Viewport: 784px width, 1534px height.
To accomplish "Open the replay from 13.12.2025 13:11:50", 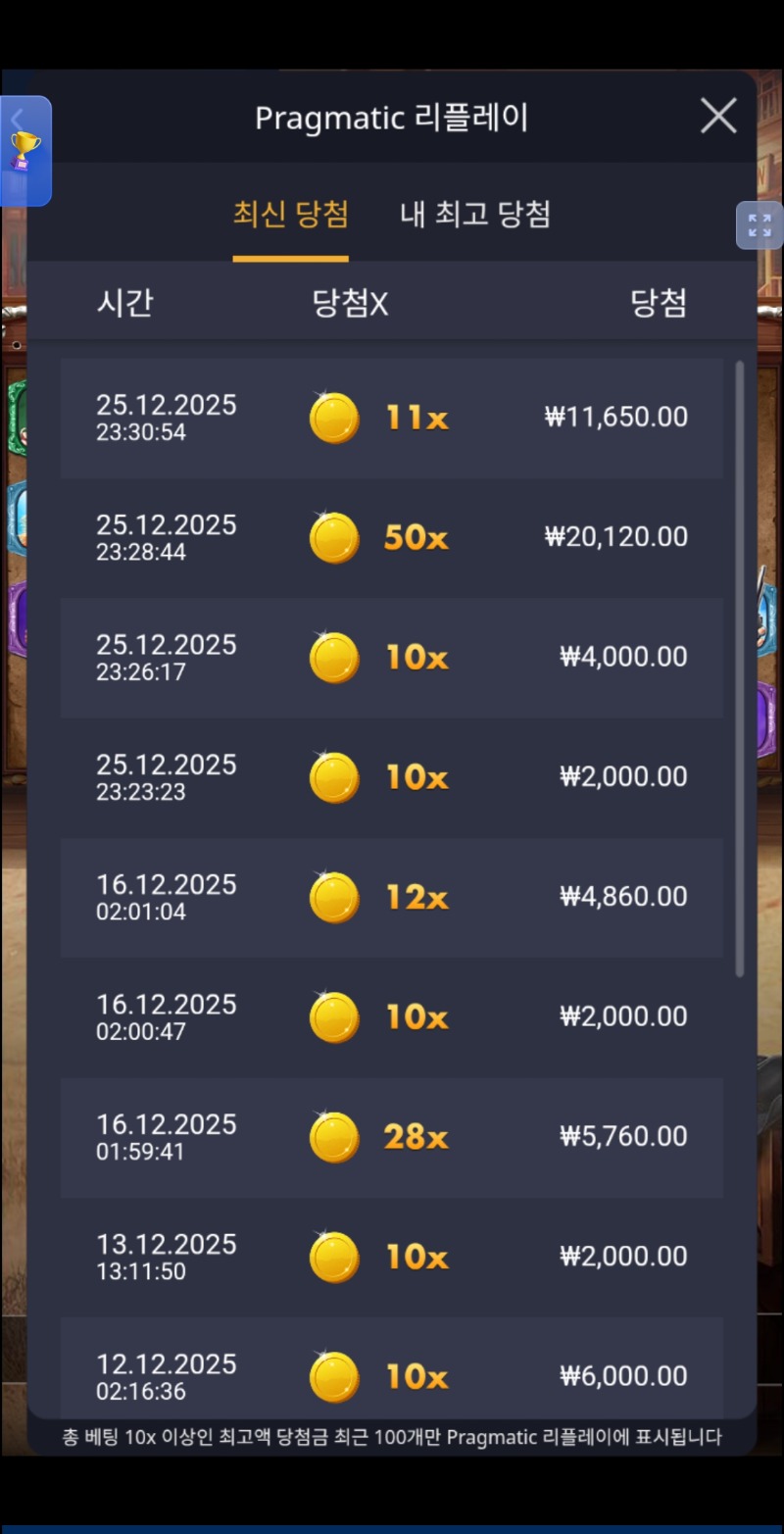I will (x=392, y=1258).
